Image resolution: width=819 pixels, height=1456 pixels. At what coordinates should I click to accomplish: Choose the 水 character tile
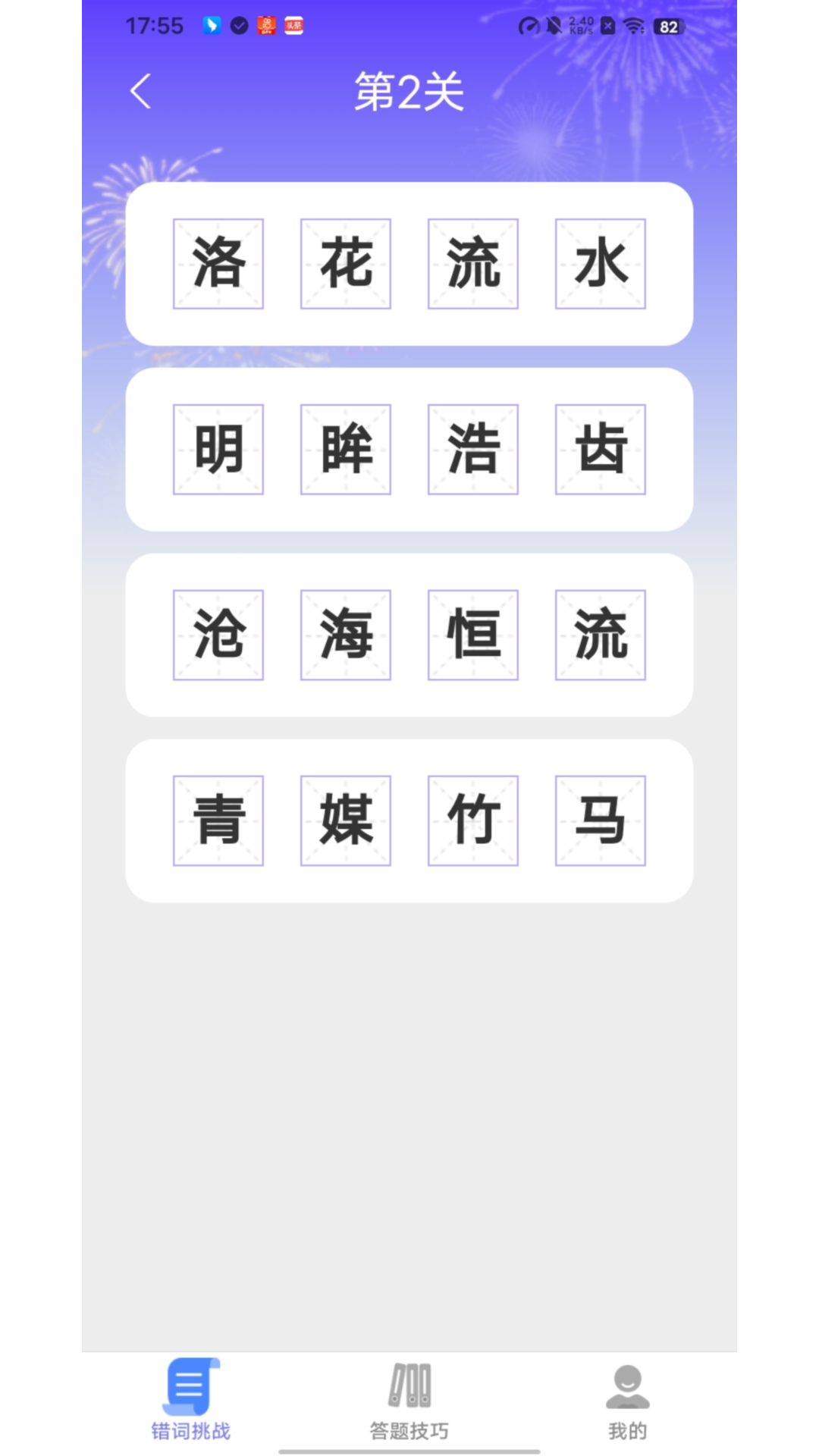tap(601, 264)
